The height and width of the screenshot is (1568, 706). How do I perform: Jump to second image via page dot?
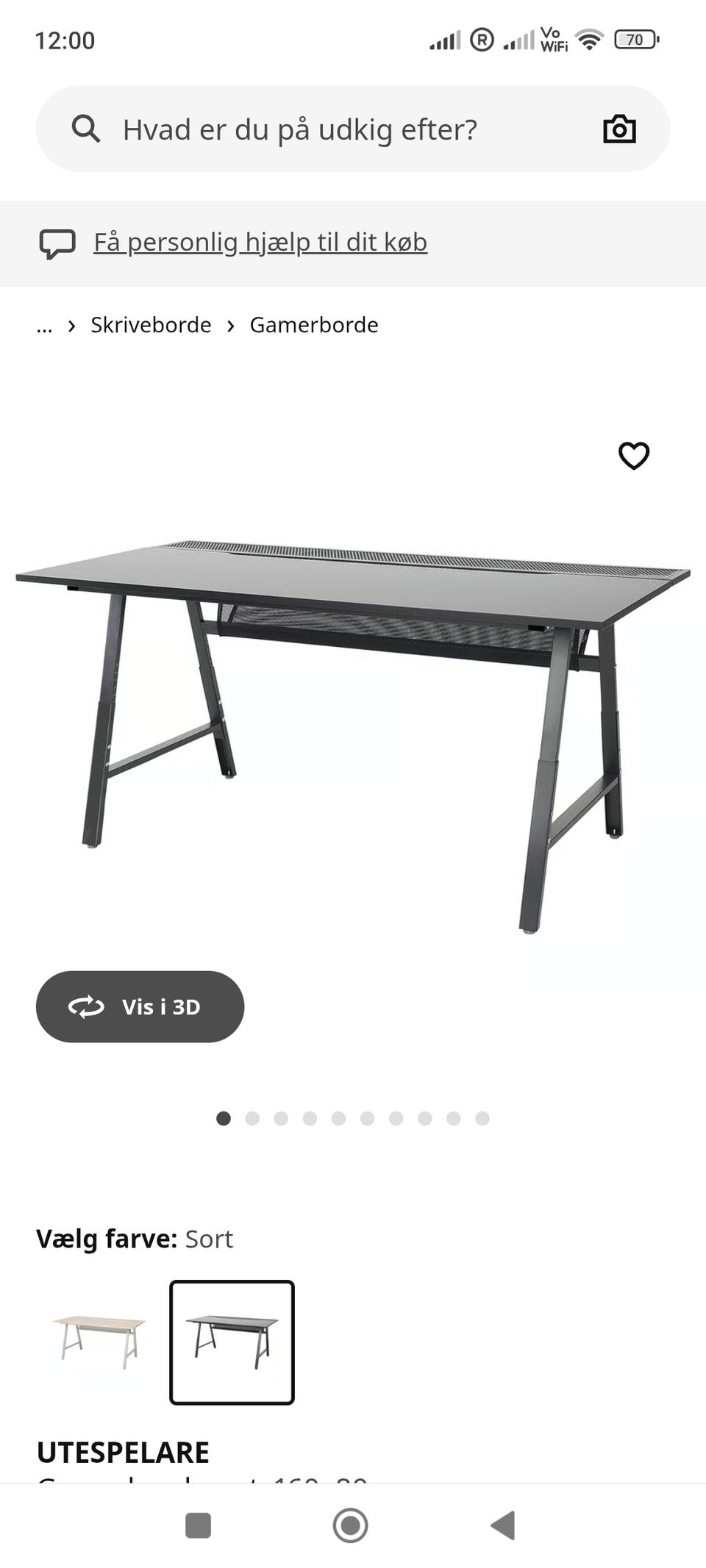252,1118
